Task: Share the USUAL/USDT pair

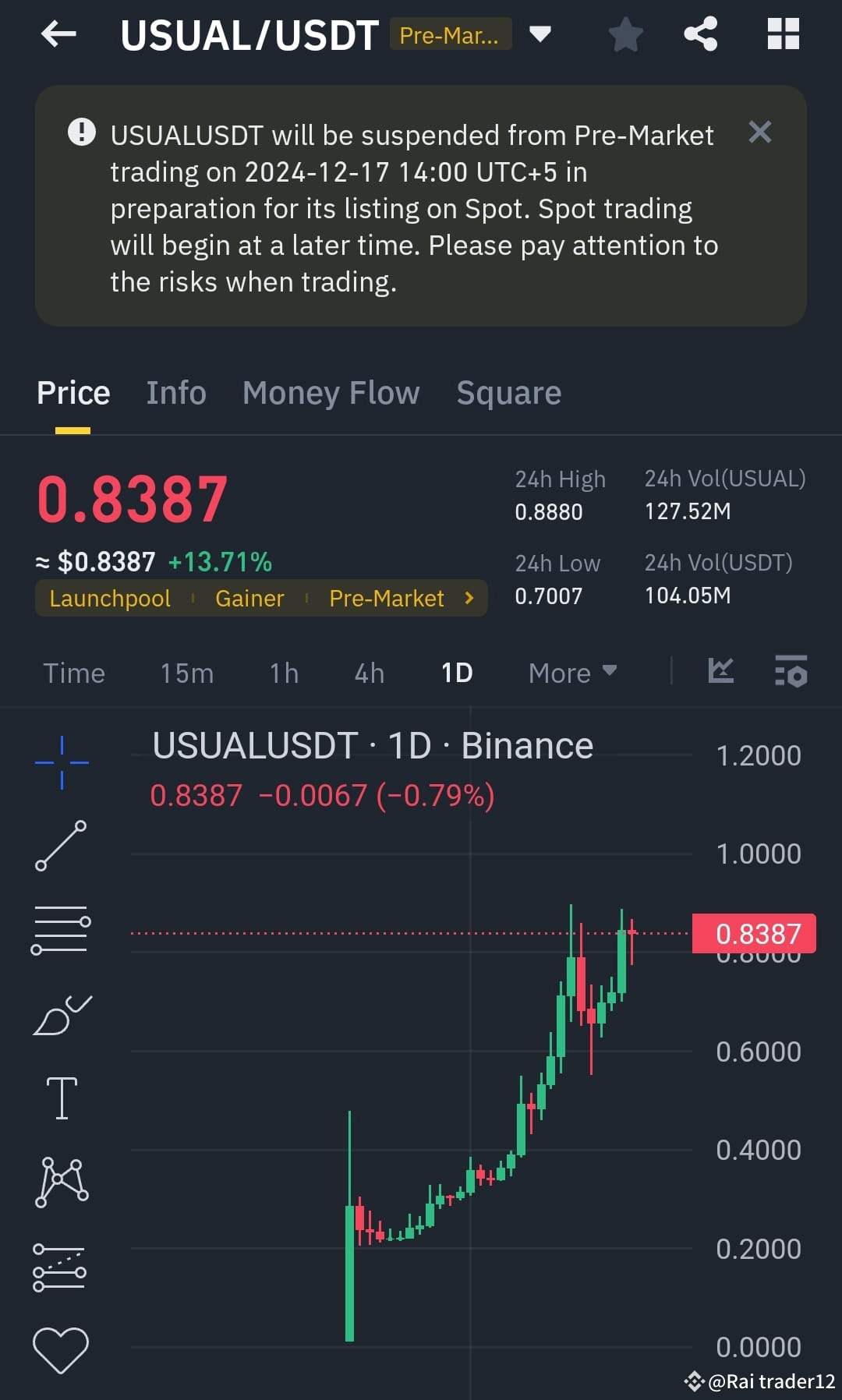Action: click(699, 34)
